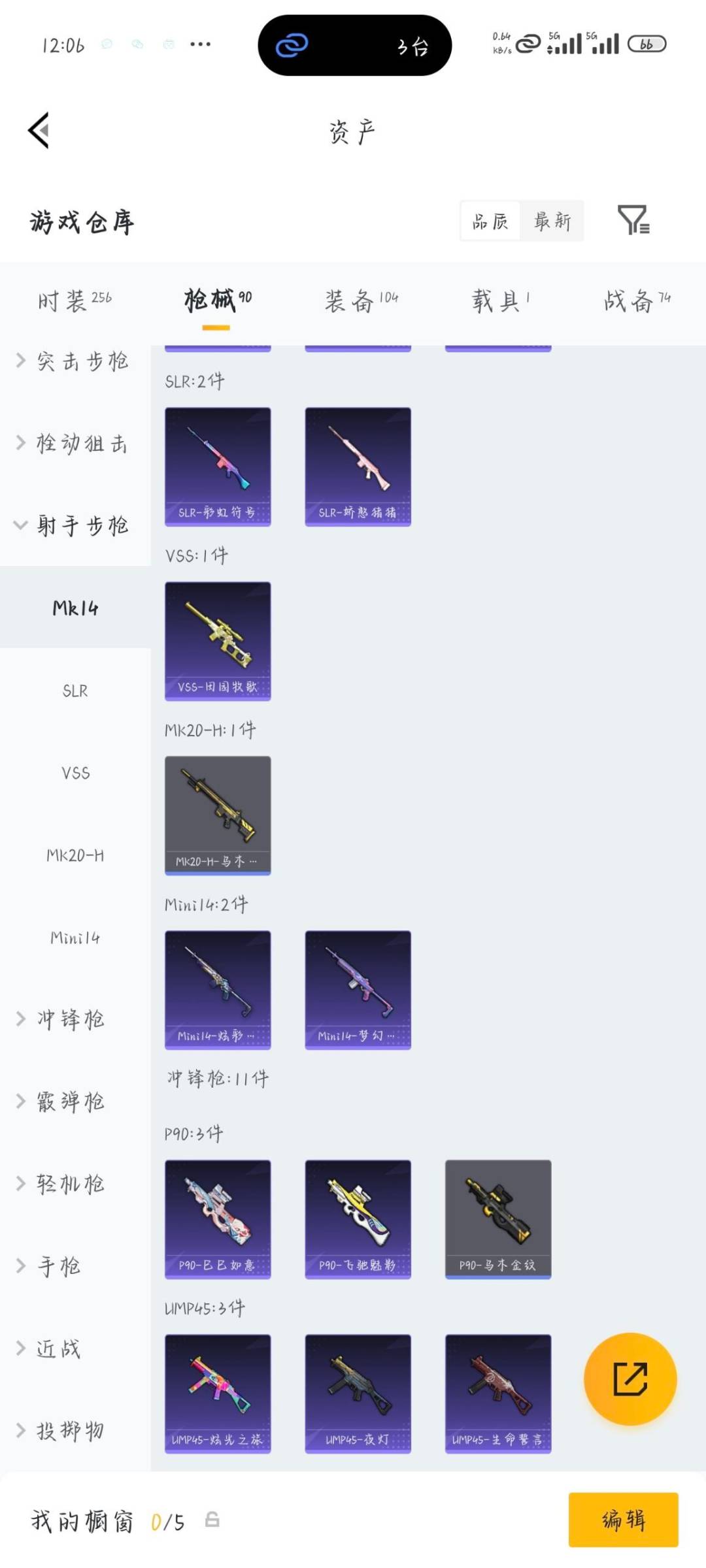
Task: Open the screen casting pill showing 3台
Action: (x=356, y=44)
